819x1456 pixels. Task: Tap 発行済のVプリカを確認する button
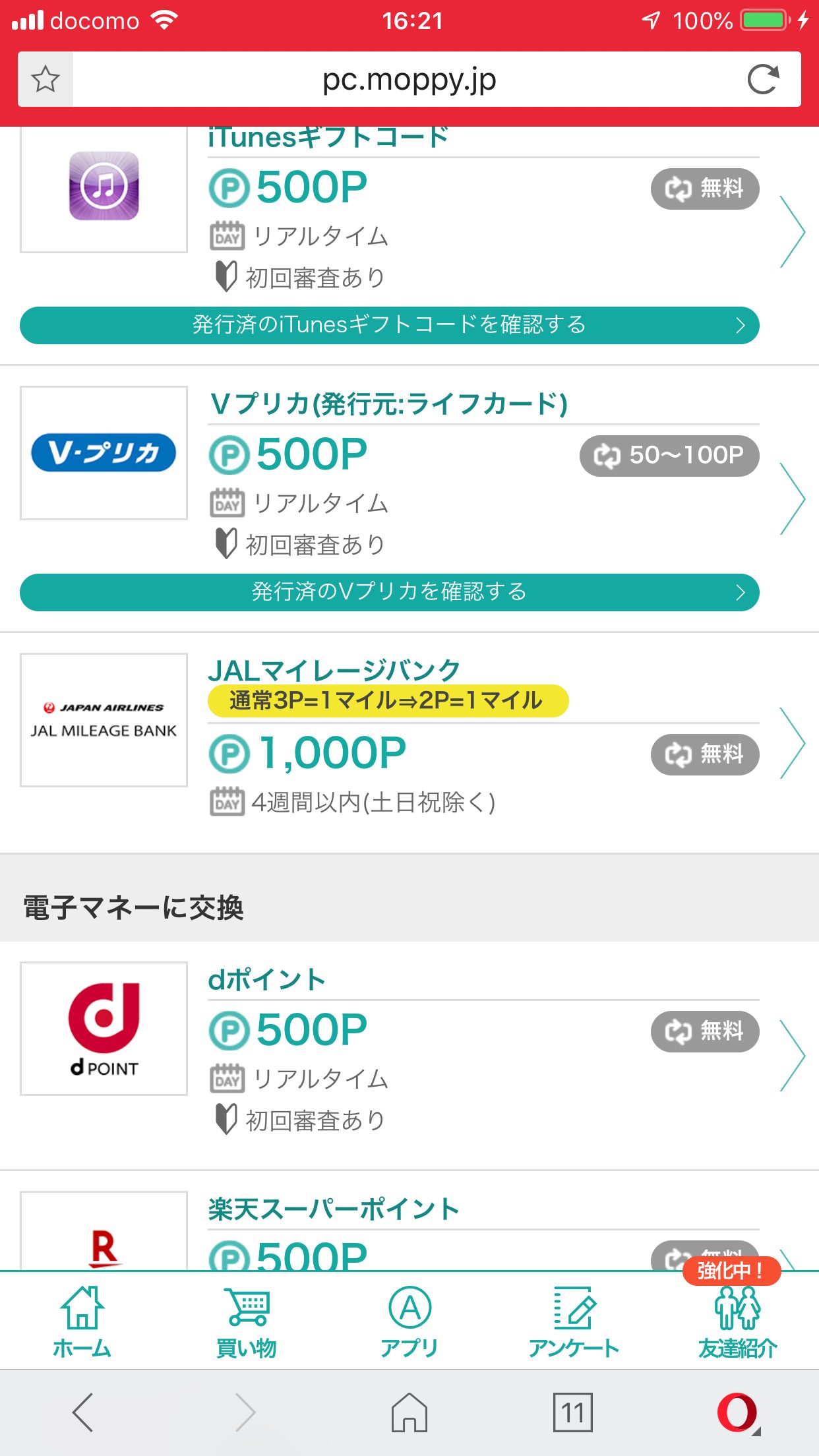[389, 592]
